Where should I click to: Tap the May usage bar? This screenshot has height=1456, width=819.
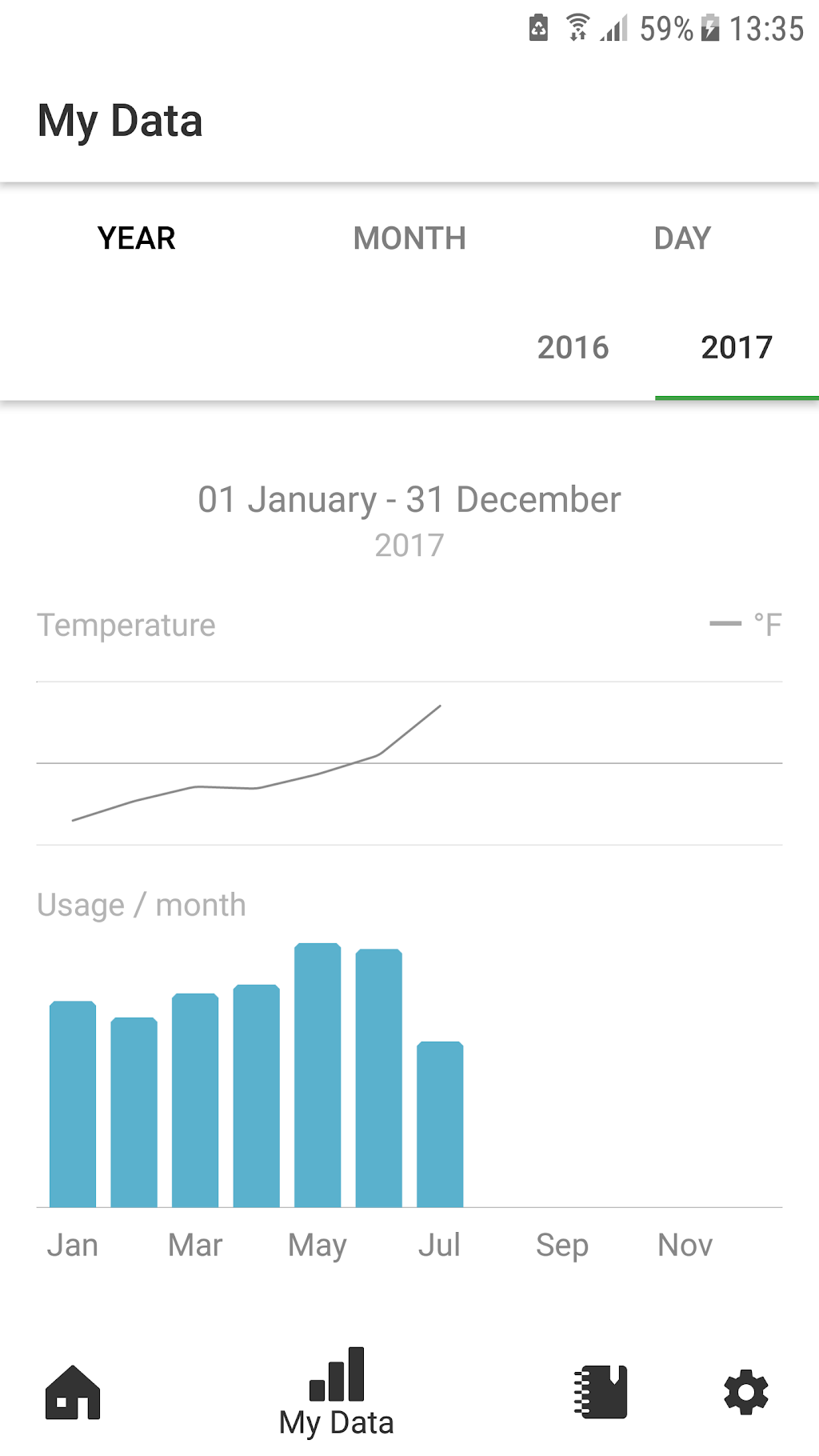point(318,1076)
